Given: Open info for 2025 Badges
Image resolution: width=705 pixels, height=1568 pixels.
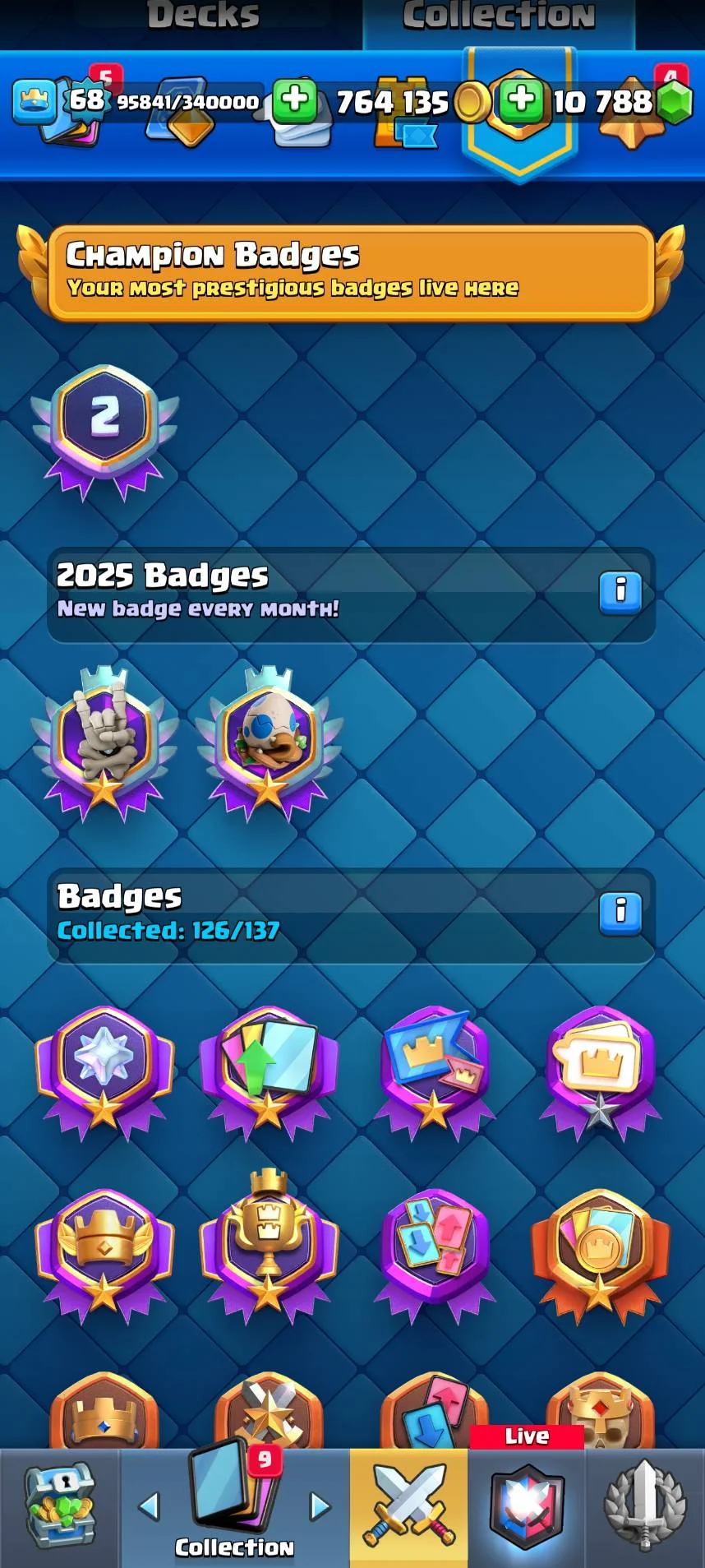Looking at the screenshot, I should [620, 592].
